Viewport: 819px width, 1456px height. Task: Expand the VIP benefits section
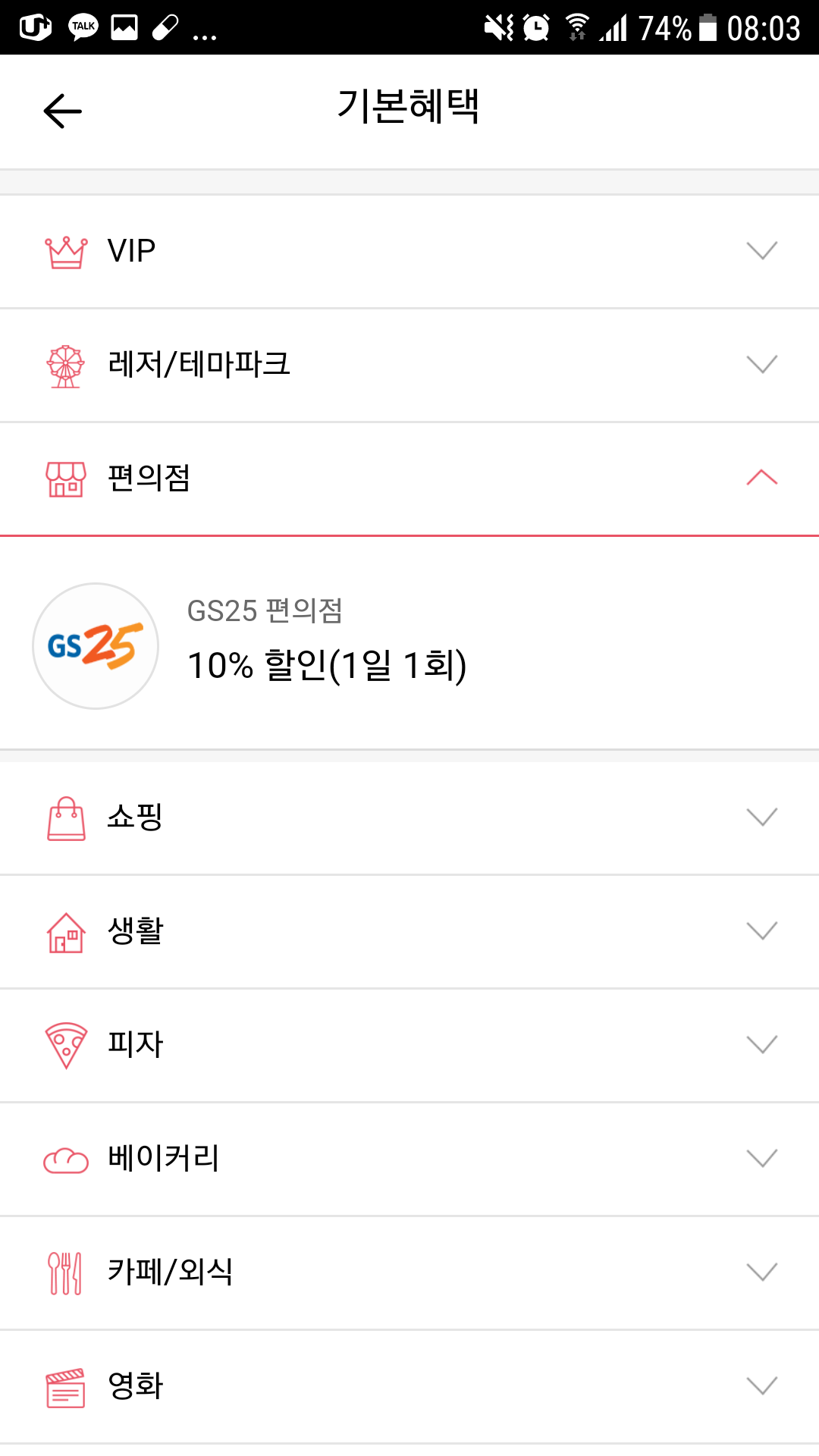point(409,251)
